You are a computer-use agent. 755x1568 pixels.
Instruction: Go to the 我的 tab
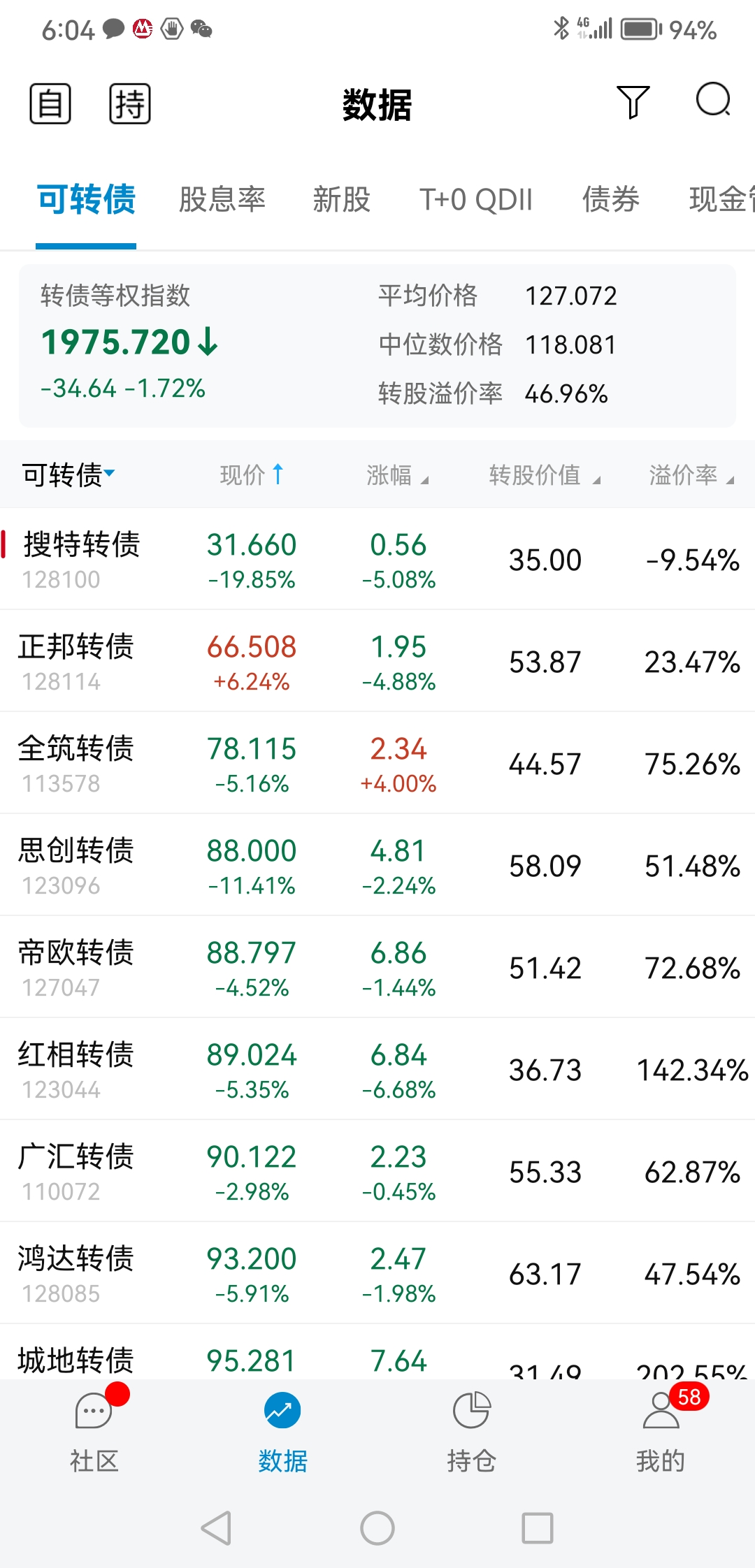(661, 1427)
